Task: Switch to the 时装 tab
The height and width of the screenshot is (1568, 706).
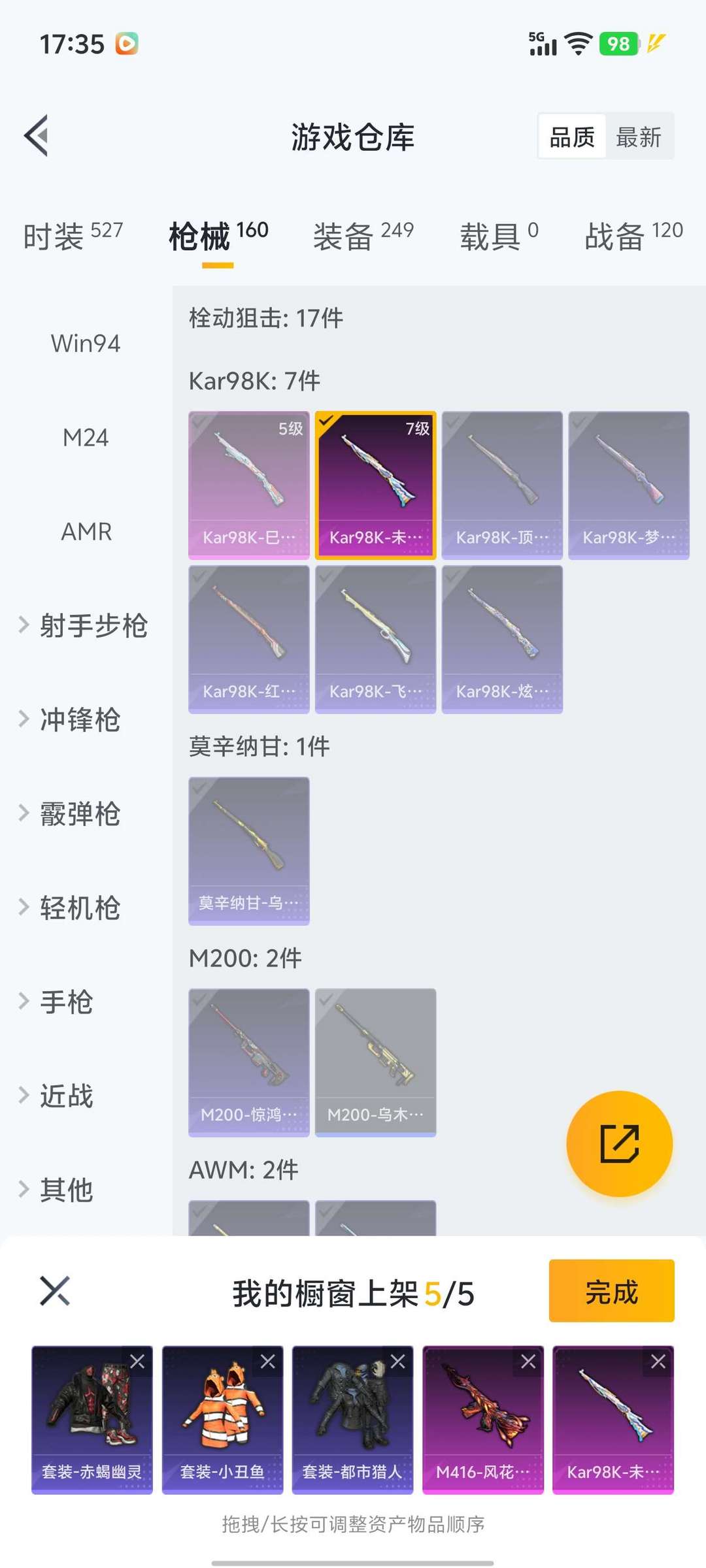Action: (x=73, y=235)
